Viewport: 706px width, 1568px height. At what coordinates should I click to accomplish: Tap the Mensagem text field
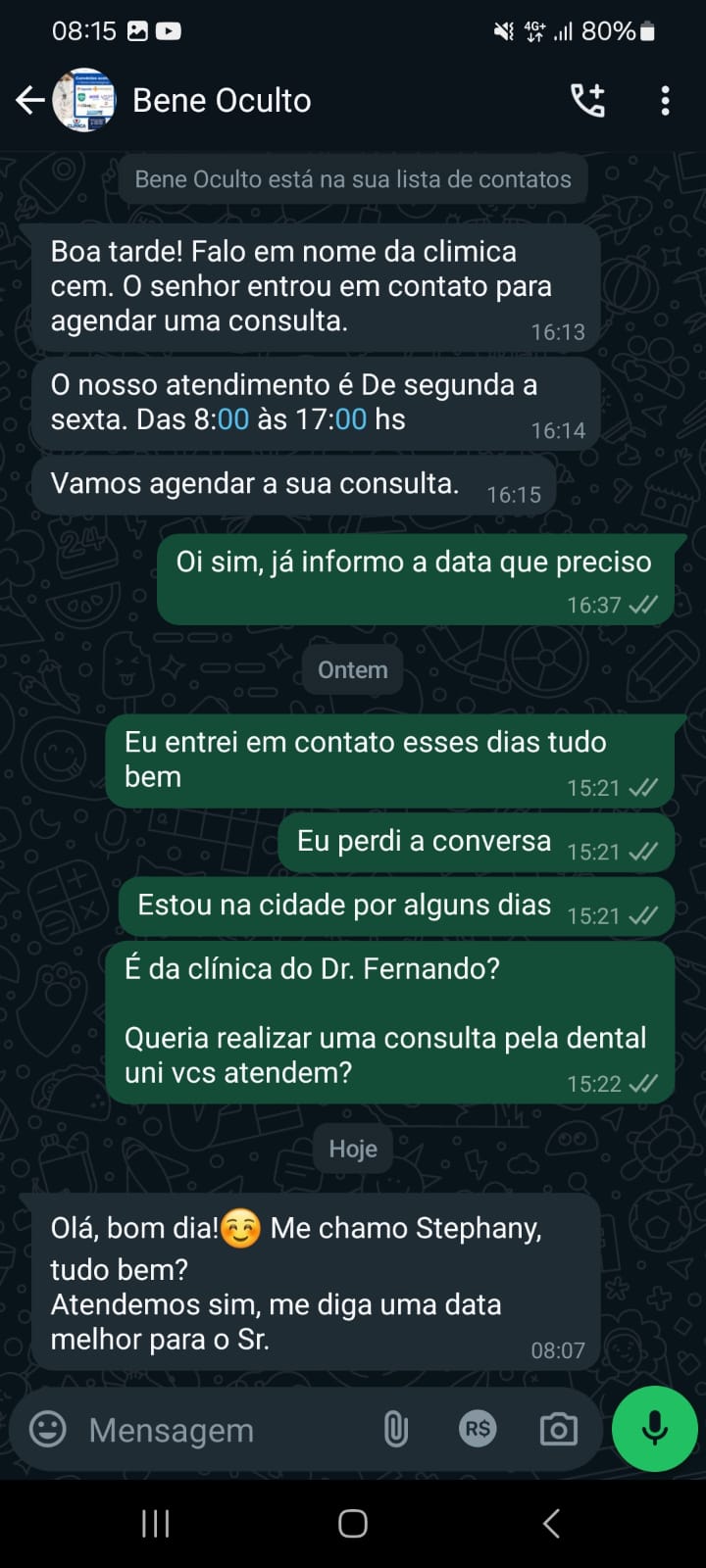point(216,1430)
